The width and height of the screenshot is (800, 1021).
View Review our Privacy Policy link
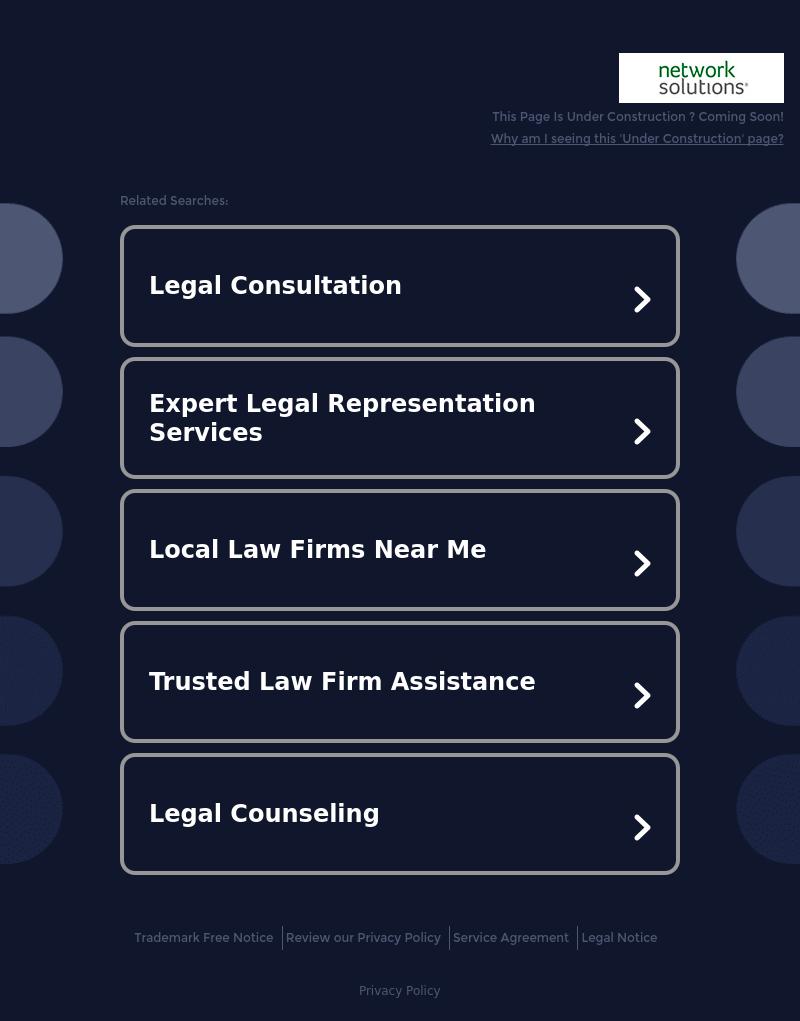point(363,938)
